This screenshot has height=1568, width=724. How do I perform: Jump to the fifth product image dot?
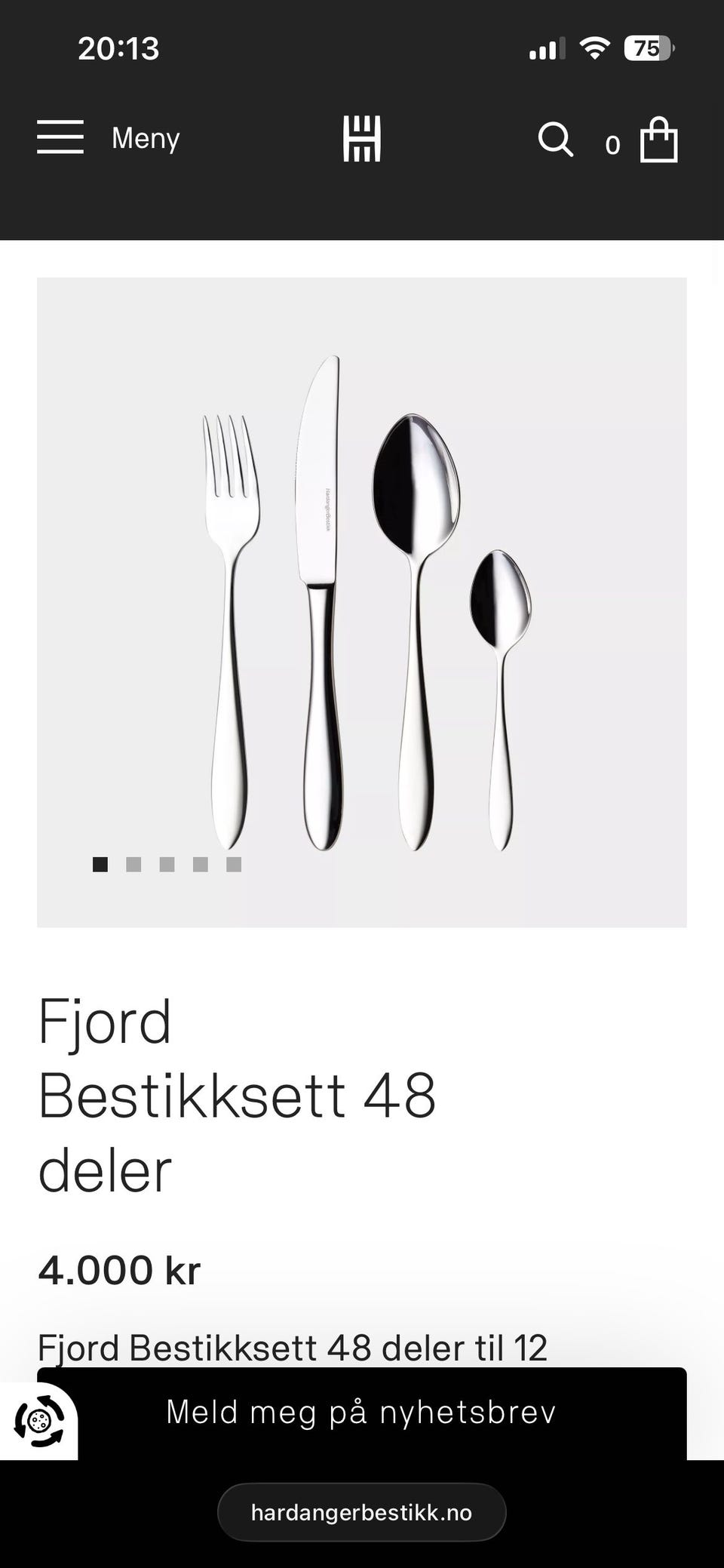click(x=234, y=865)
